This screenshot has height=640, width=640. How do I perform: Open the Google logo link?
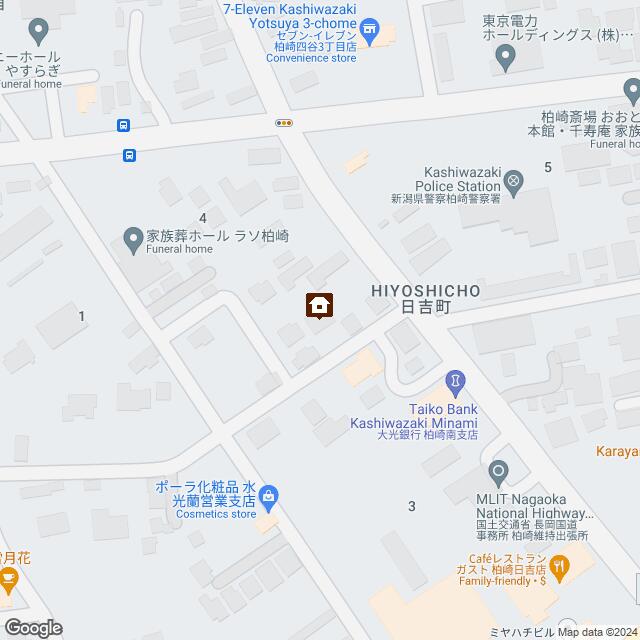(32, 627)
